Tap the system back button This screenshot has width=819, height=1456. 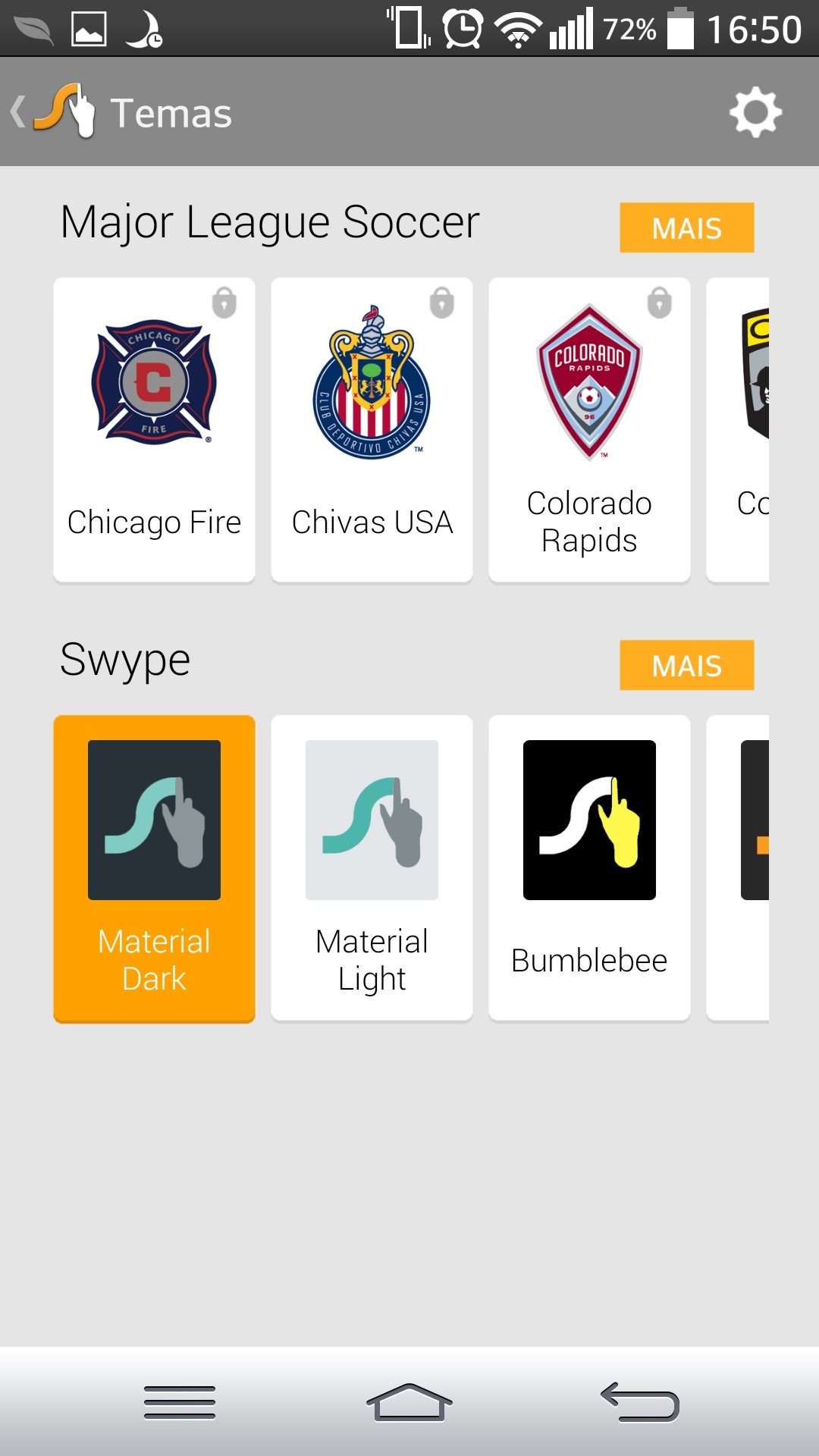point(639,1402)
